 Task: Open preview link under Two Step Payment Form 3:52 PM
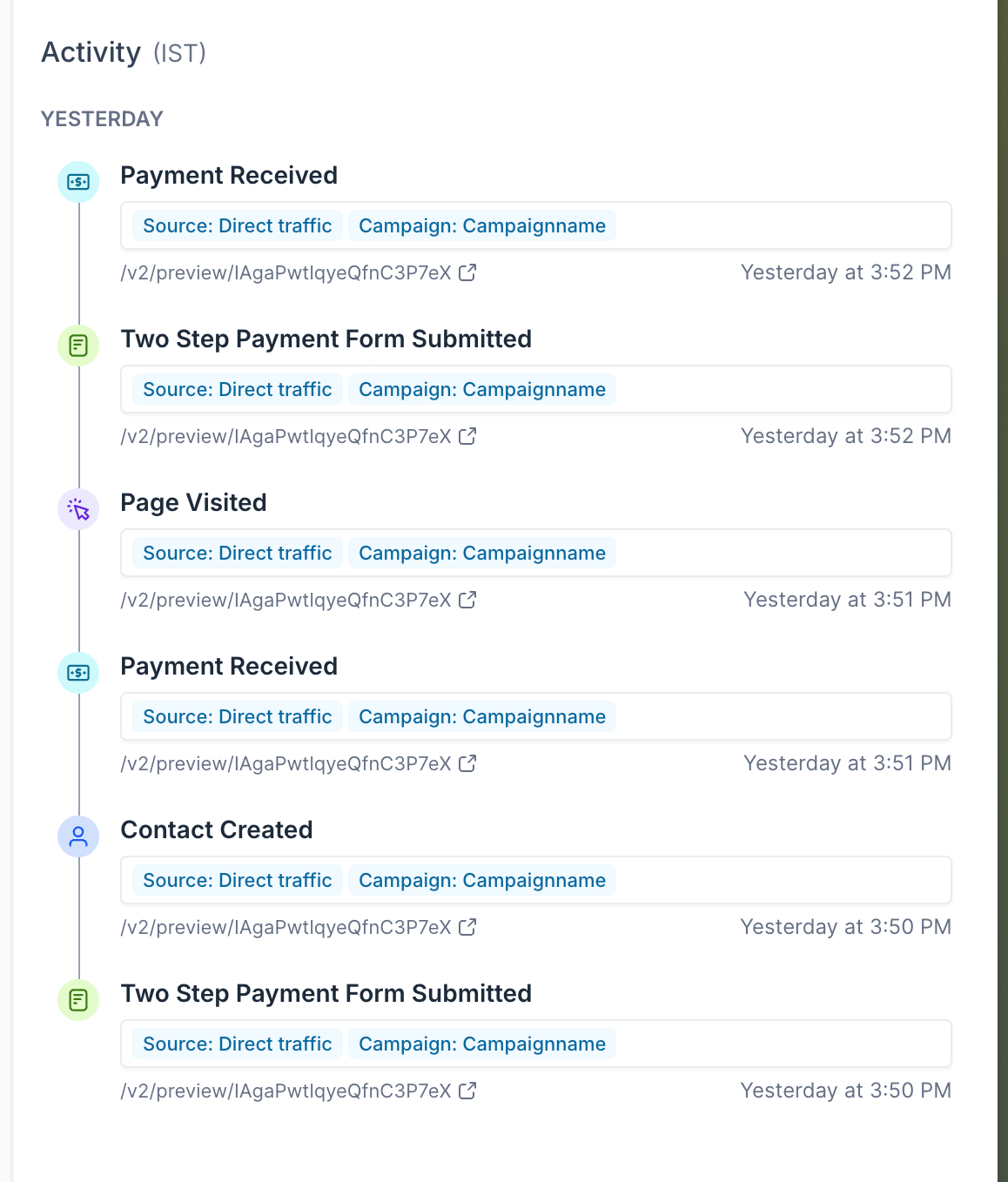coord(467,436)
